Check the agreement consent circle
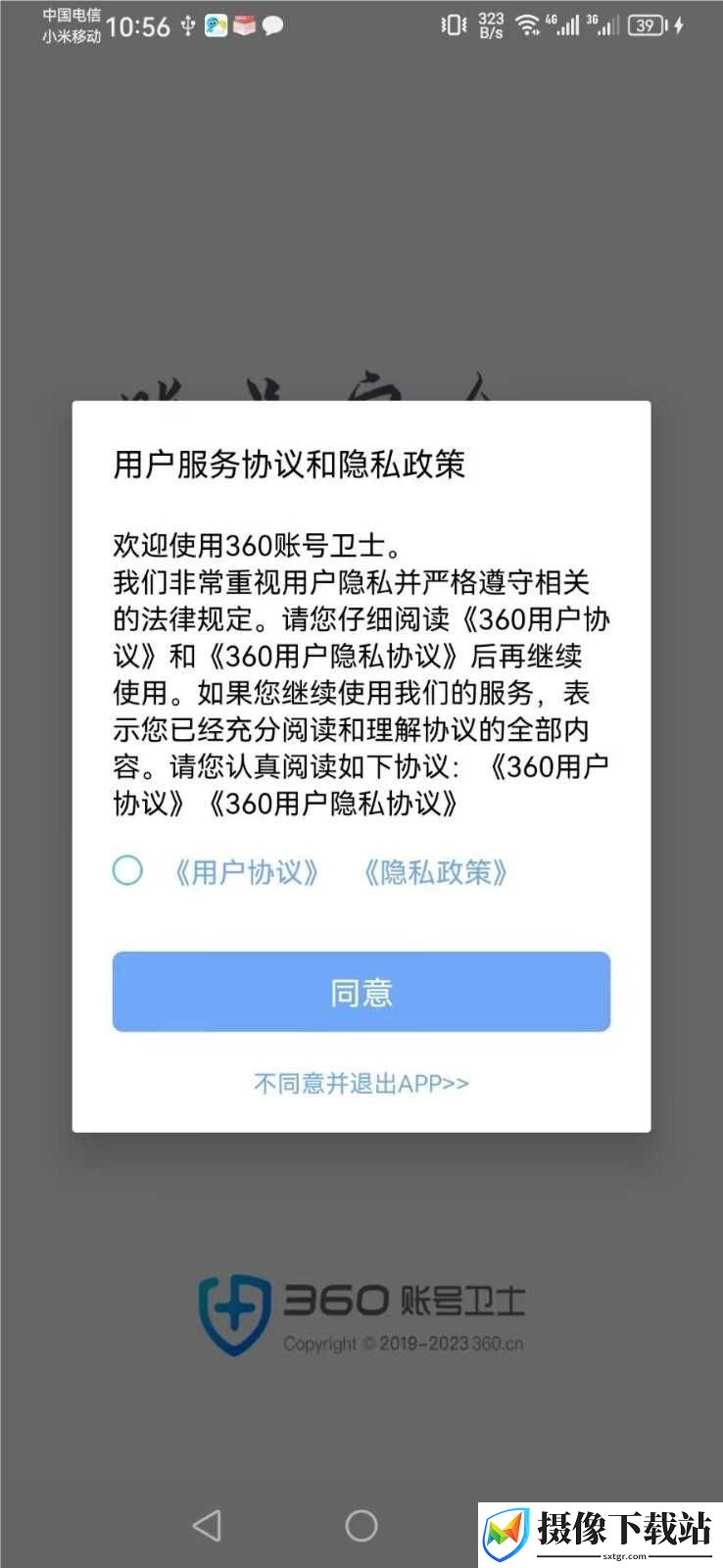The height and width of the screenshot is (1568, 723). click(127, 870)
